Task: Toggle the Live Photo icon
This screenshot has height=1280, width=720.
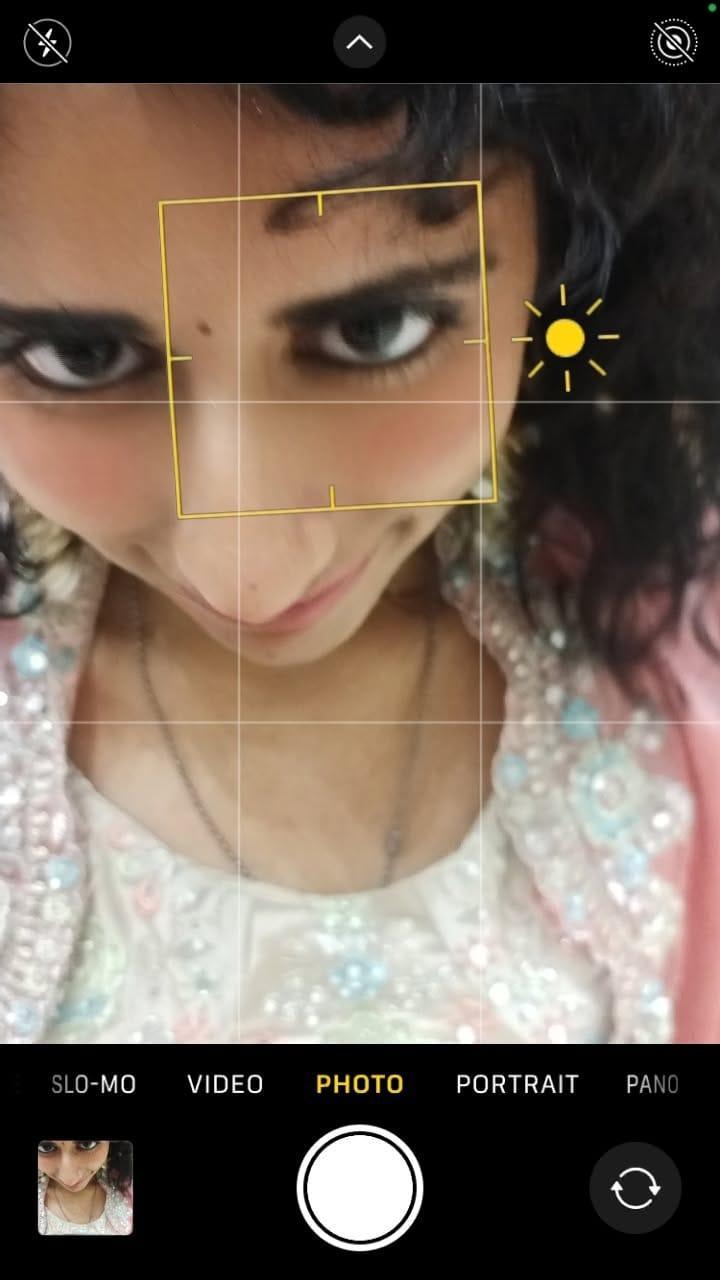Action: click(673, 43)
